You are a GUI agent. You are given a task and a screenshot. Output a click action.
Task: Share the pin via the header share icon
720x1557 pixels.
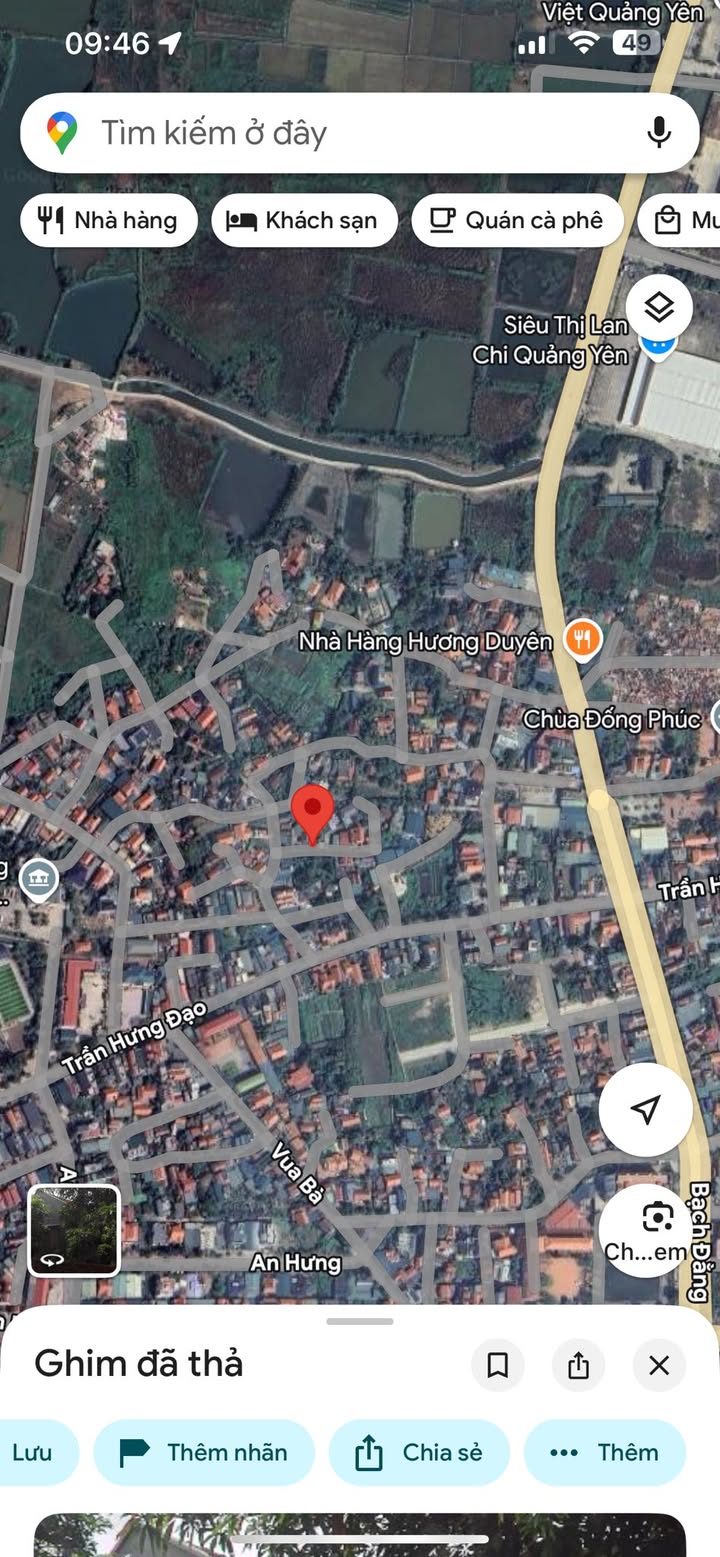pos(578,1365)
